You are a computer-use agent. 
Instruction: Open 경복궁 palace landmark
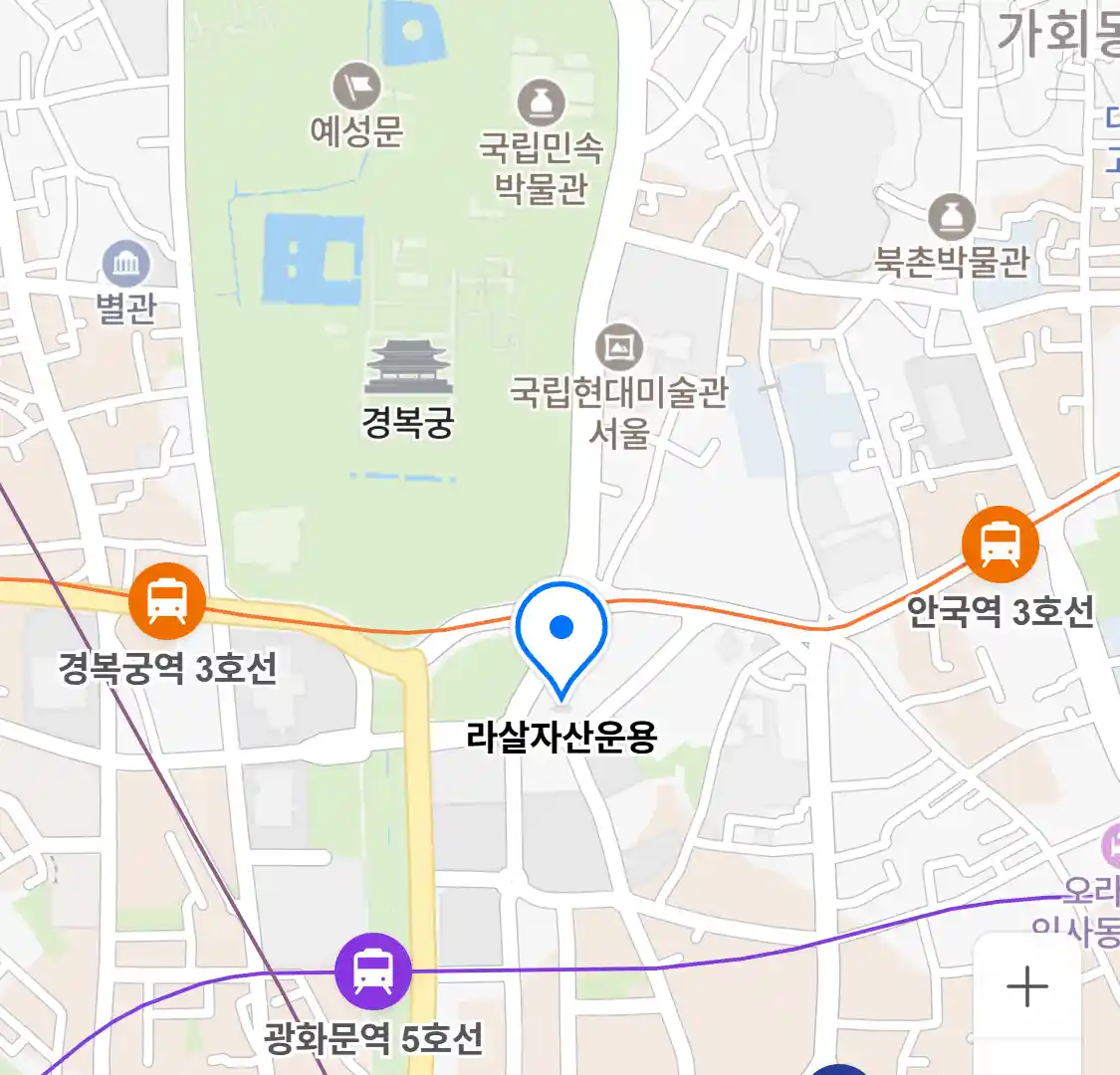(x=408, y=366)
